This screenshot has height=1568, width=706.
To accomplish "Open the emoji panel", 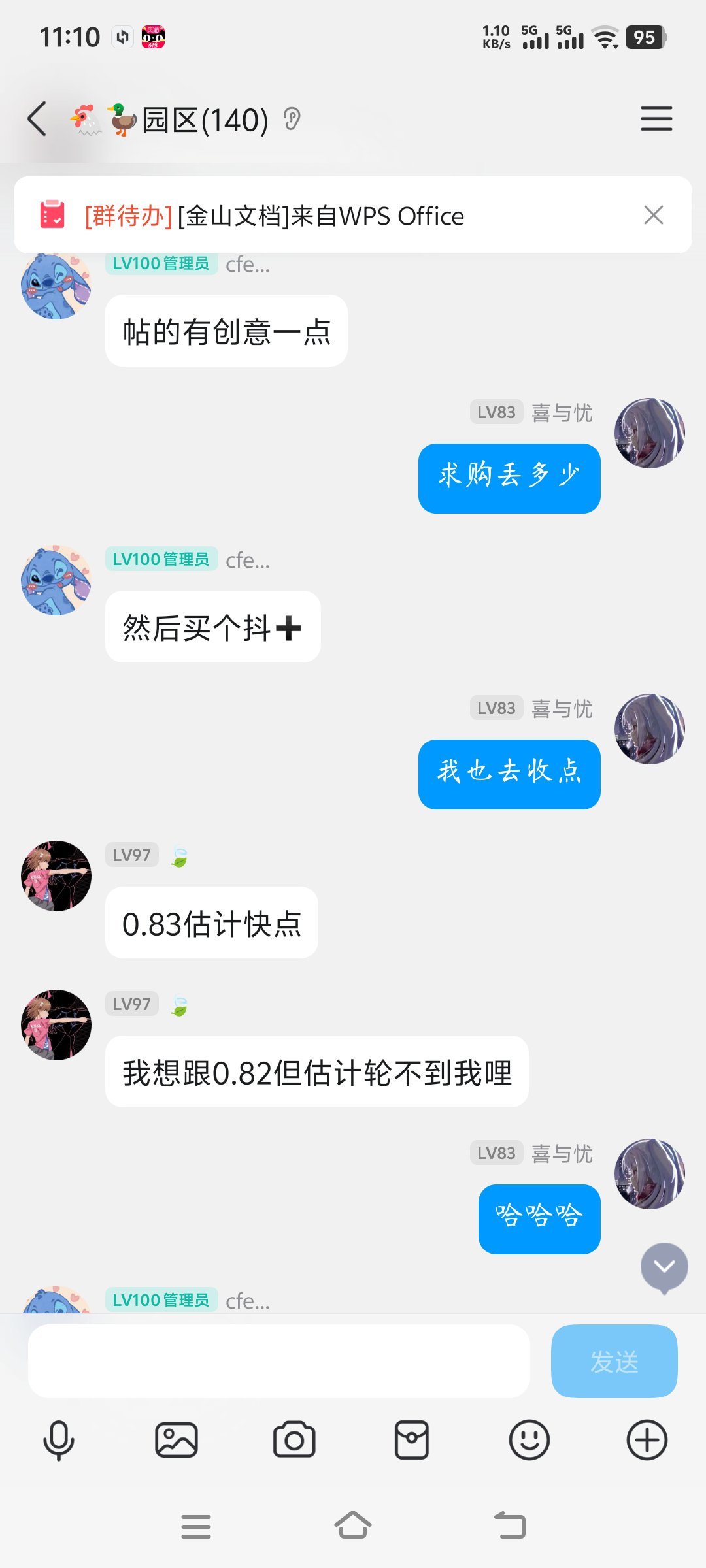I will (529, 1440).
